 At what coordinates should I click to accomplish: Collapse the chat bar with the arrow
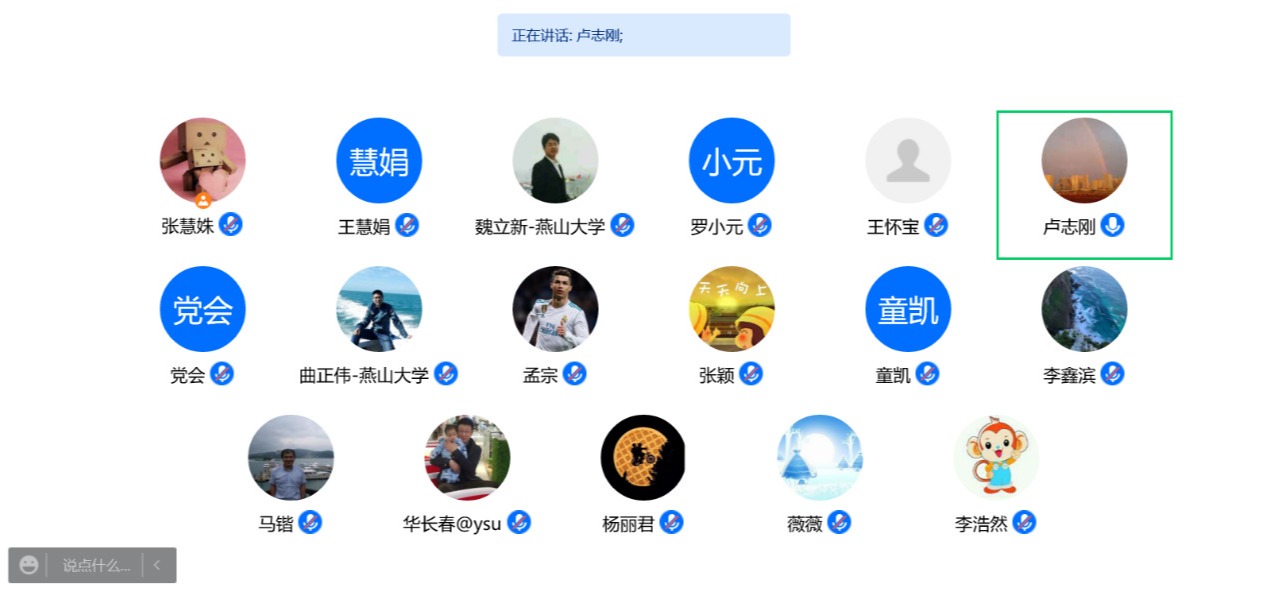coord(157,565)
